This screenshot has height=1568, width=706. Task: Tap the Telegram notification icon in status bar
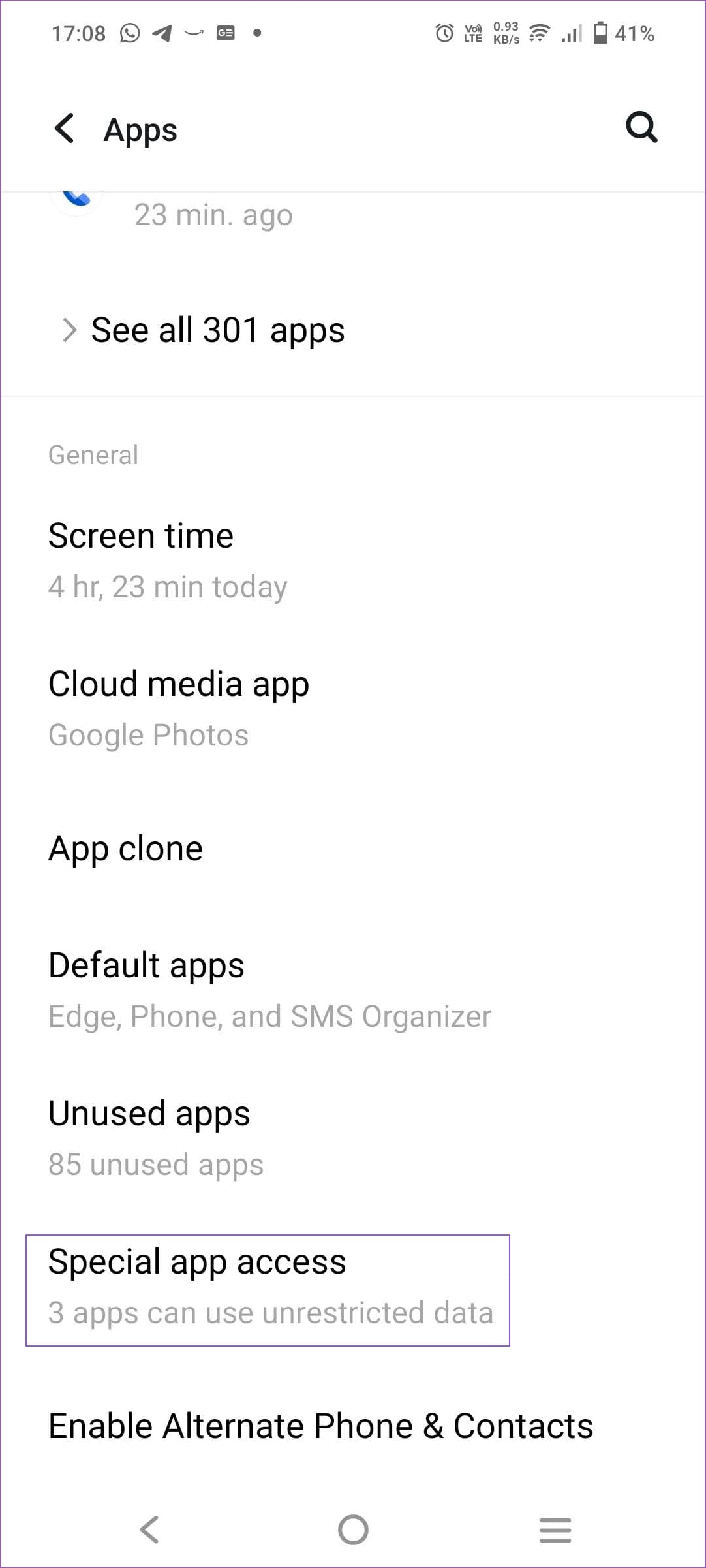tap(163, 33)
